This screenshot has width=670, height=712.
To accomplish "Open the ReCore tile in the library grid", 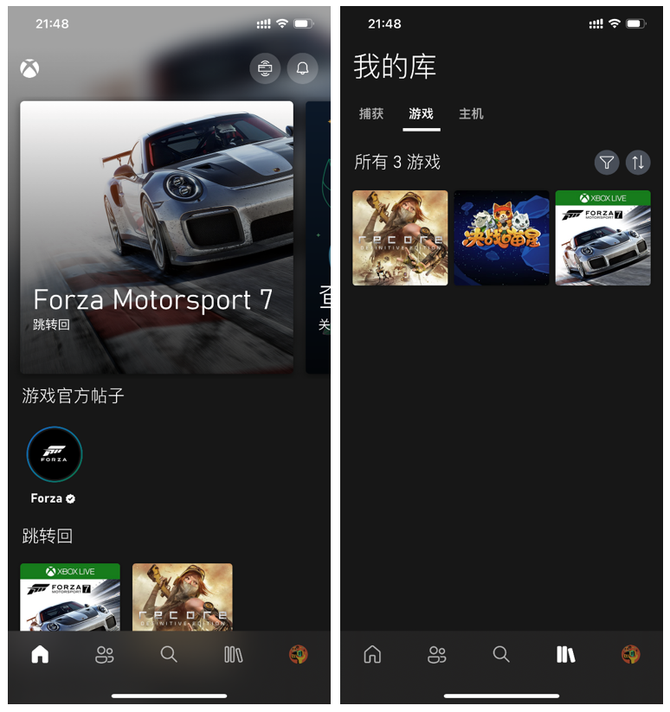I will (x=400, y=238).
